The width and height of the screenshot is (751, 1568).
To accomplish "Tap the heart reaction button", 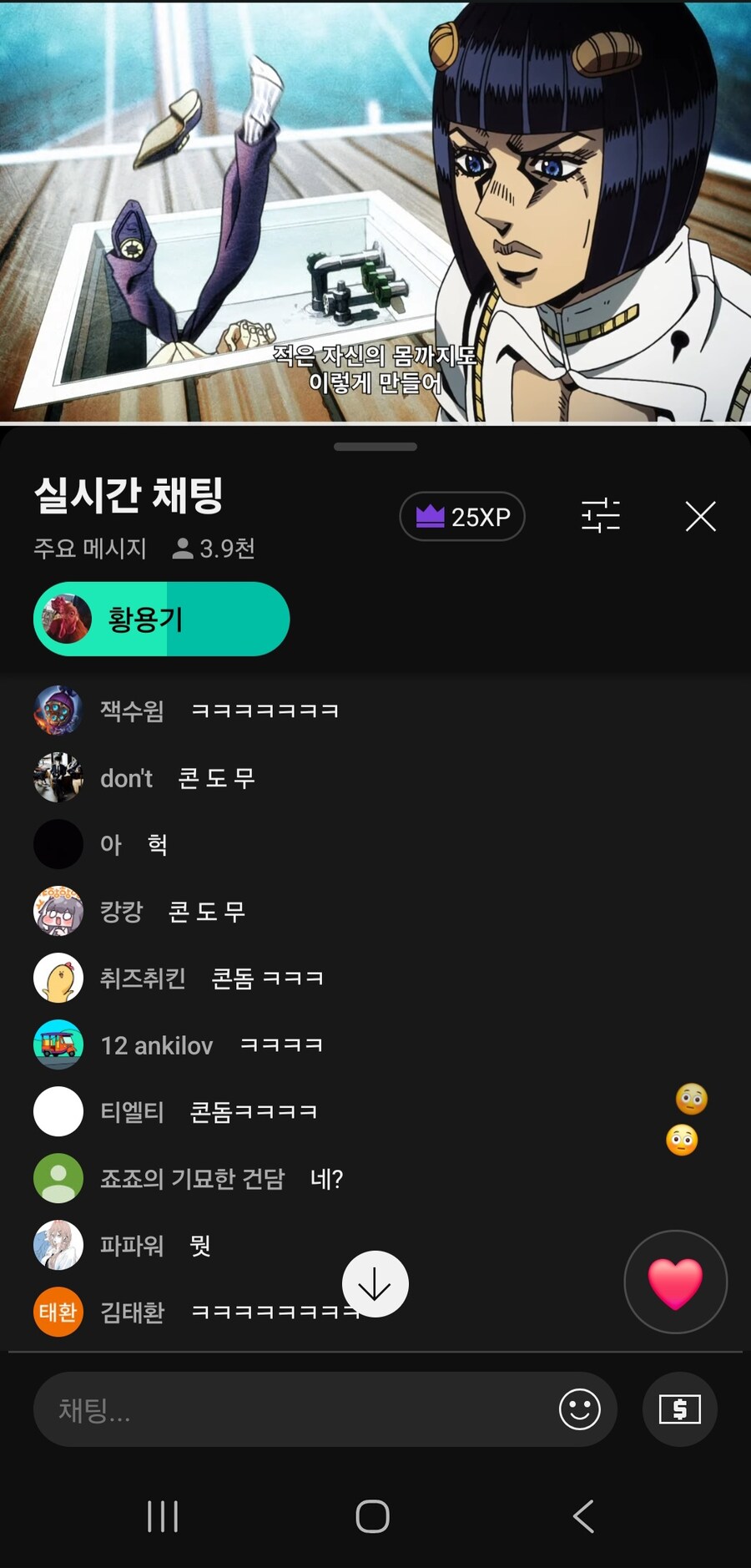I will pyautogui.click(x=676, y=1282).
